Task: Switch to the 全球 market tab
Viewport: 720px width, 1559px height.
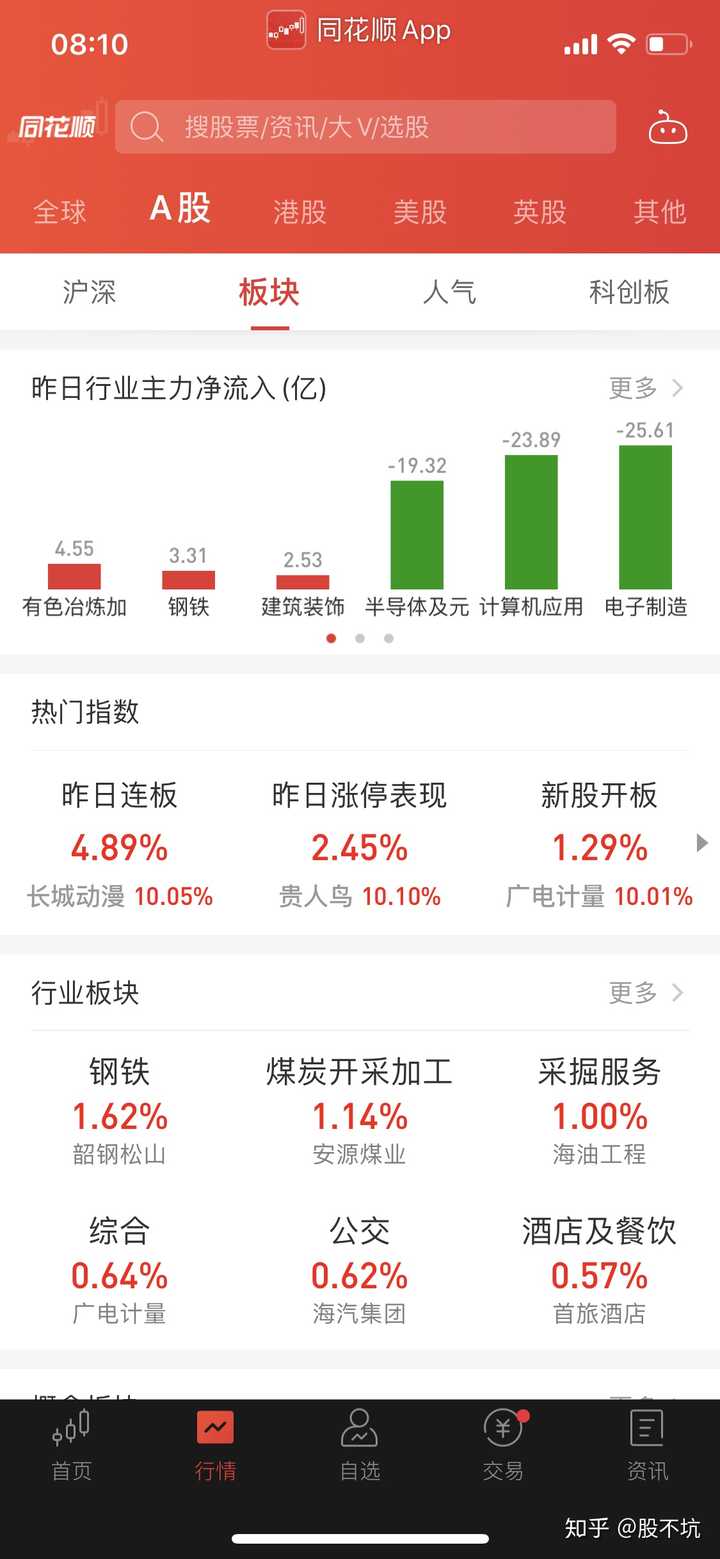Action: [x=60, y=212]
